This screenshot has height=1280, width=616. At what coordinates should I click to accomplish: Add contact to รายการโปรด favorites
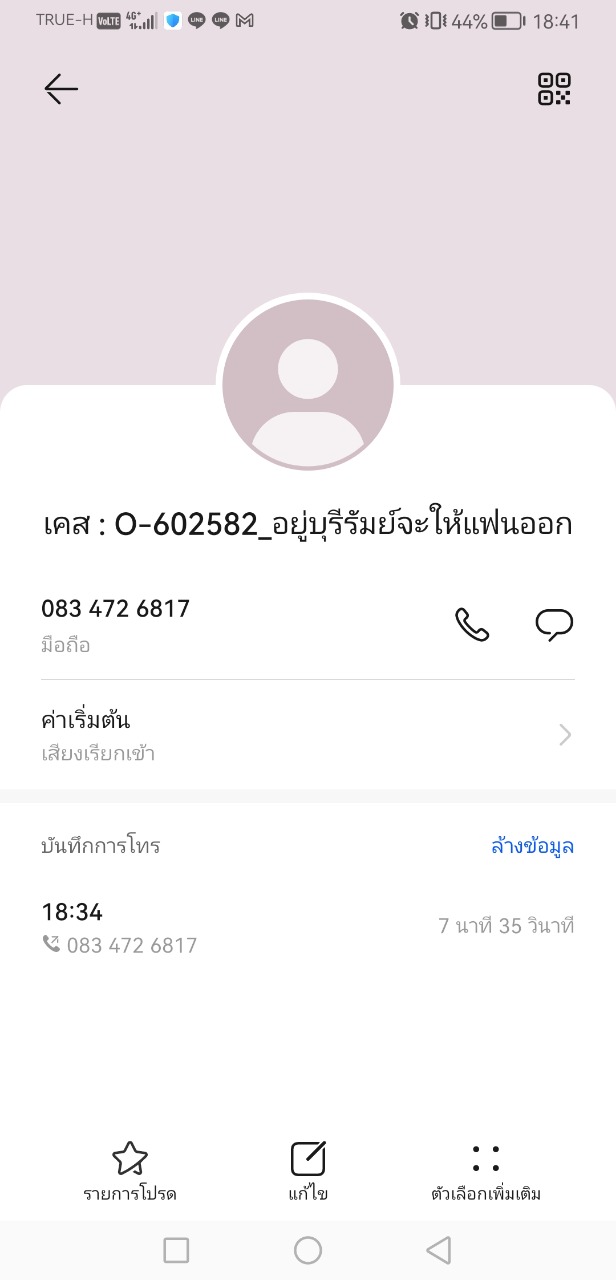coord(130,1171)
